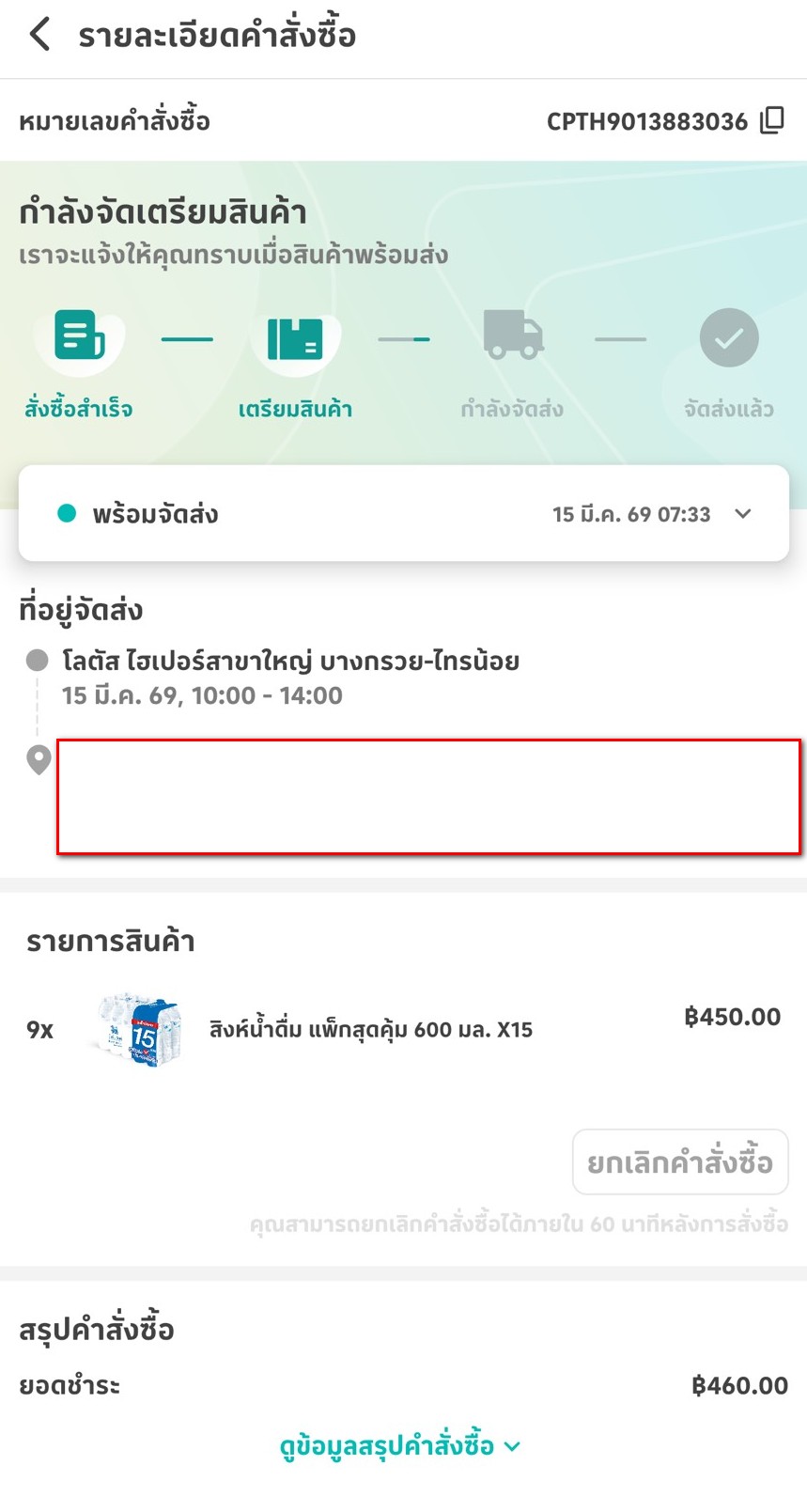Copy order number CPTH9013883036
The width and height of the screenshot is (807, 1512).
[x=772, y=120]
